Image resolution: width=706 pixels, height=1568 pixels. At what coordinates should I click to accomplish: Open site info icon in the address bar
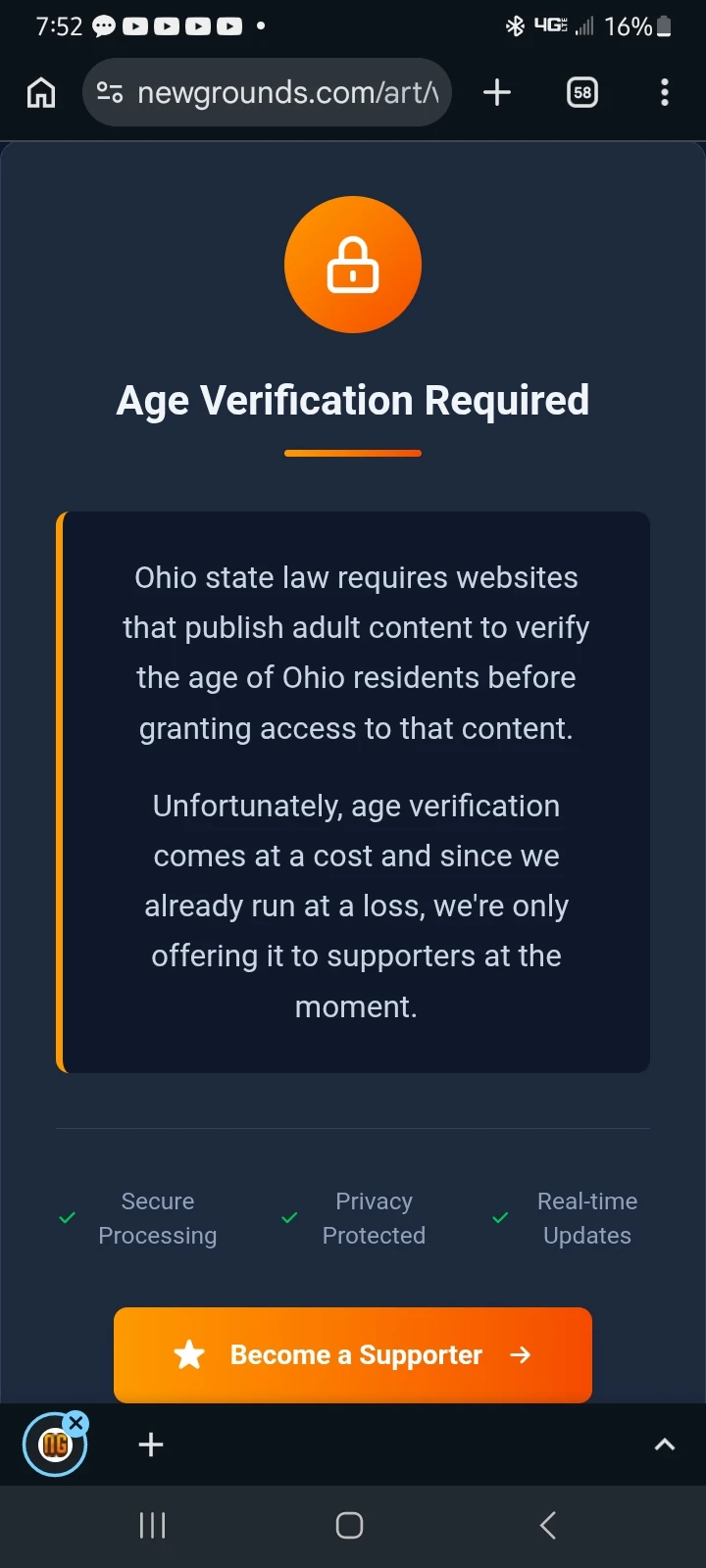tap(110, 92)
